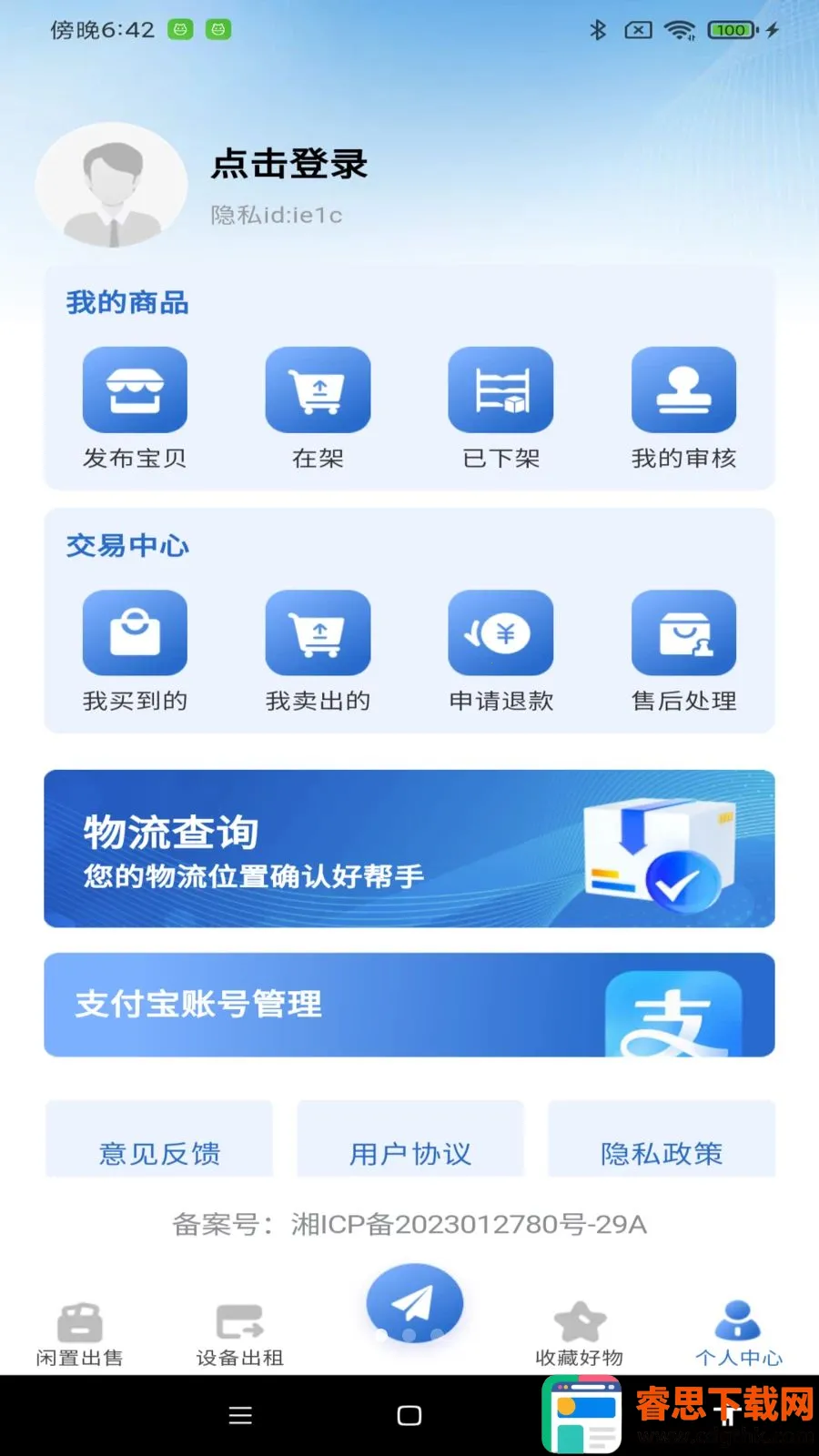The width and height of the screenshot is (819, 1456).
Task: Tap the center paper-plane publish button
Action: (x=415, y=1304)
